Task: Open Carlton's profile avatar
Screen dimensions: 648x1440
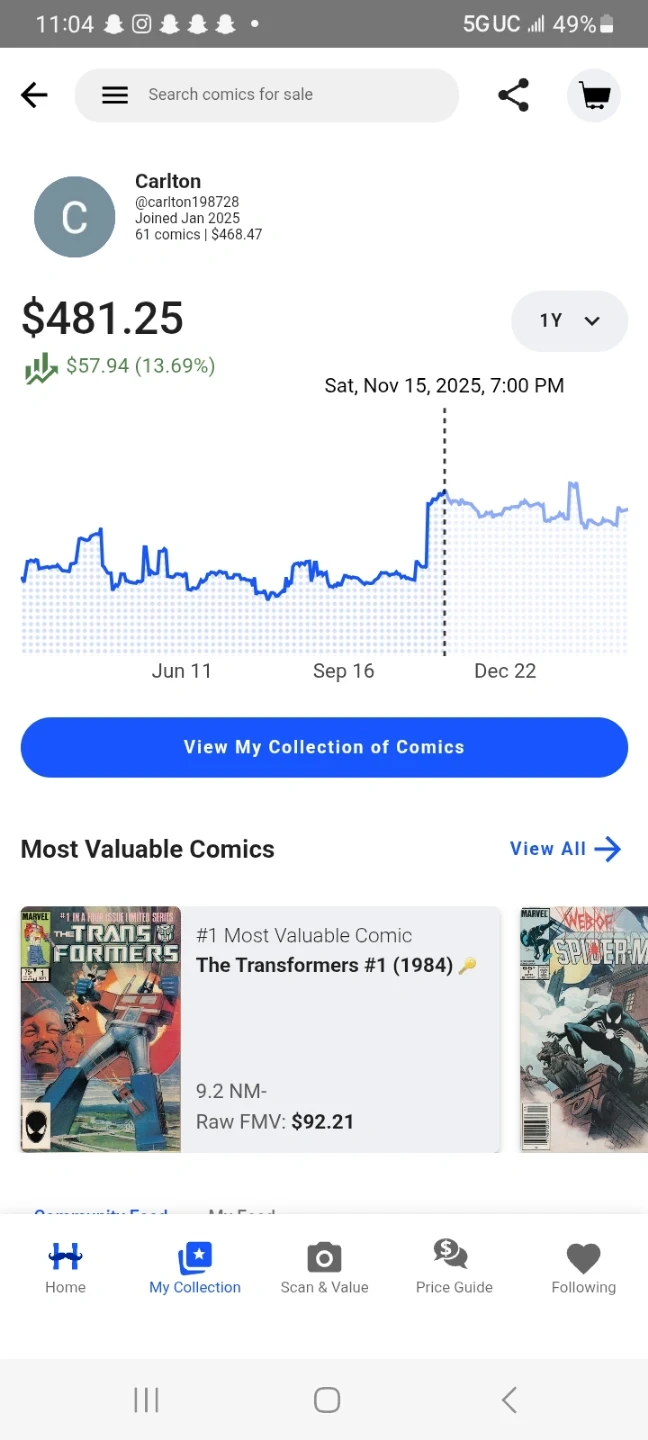Action: (x=75, y=217)
